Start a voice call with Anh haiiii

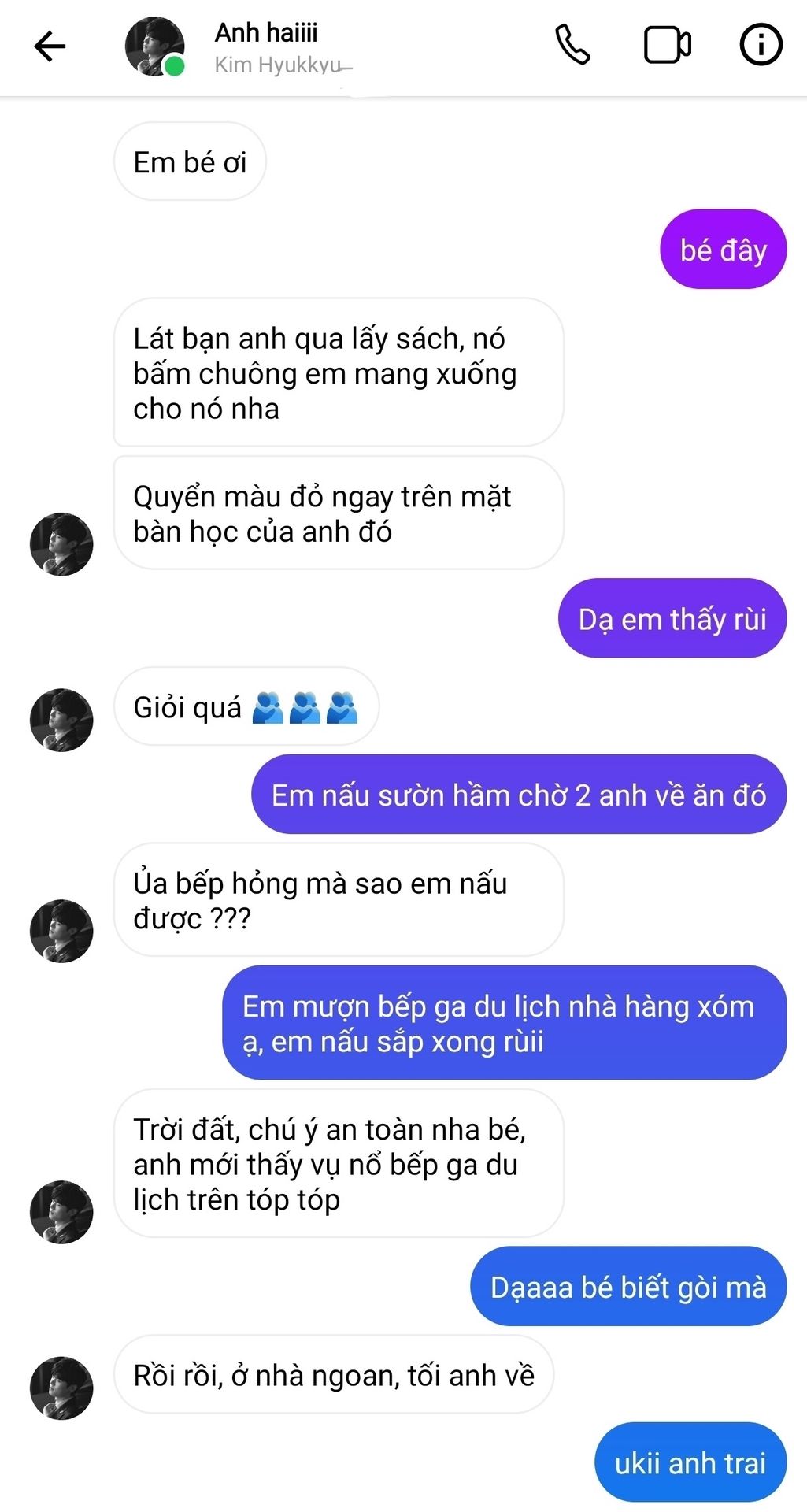click(572, 45)
